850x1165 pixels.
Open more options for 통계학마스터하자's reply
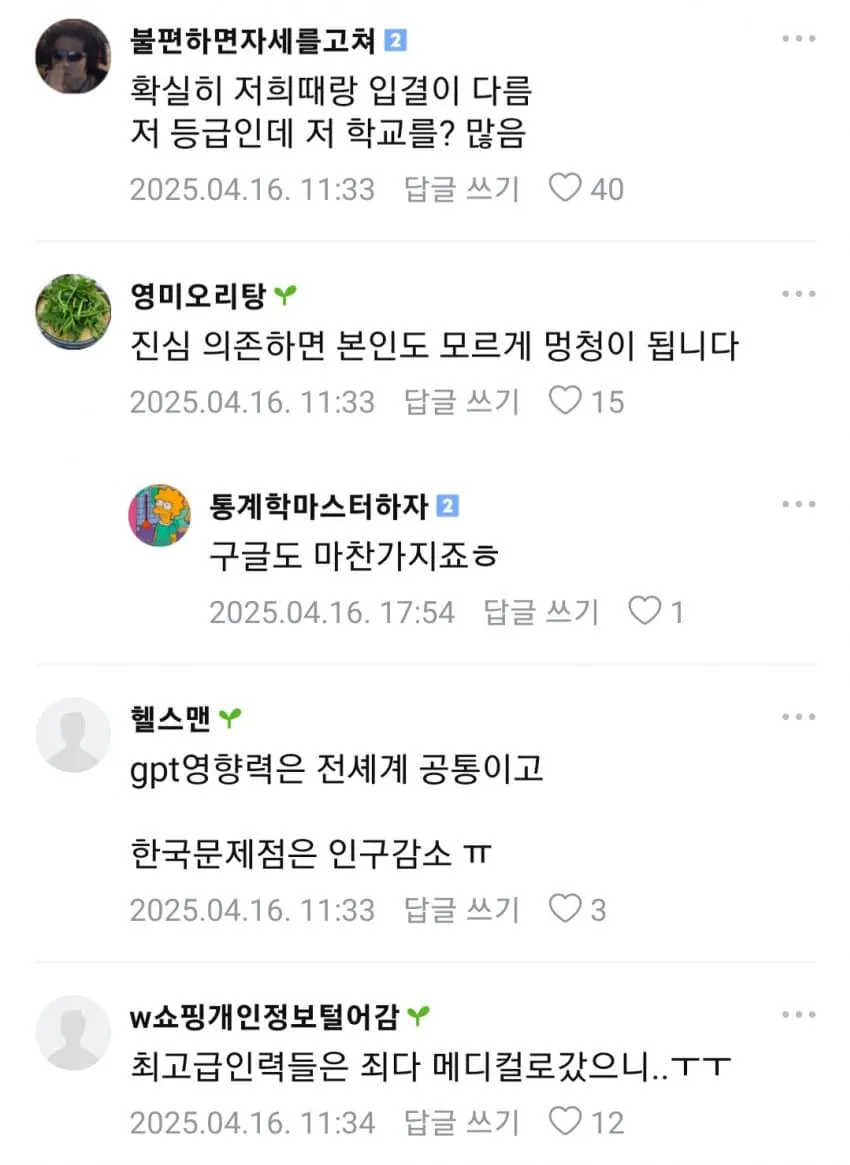(x=799, y=504)
